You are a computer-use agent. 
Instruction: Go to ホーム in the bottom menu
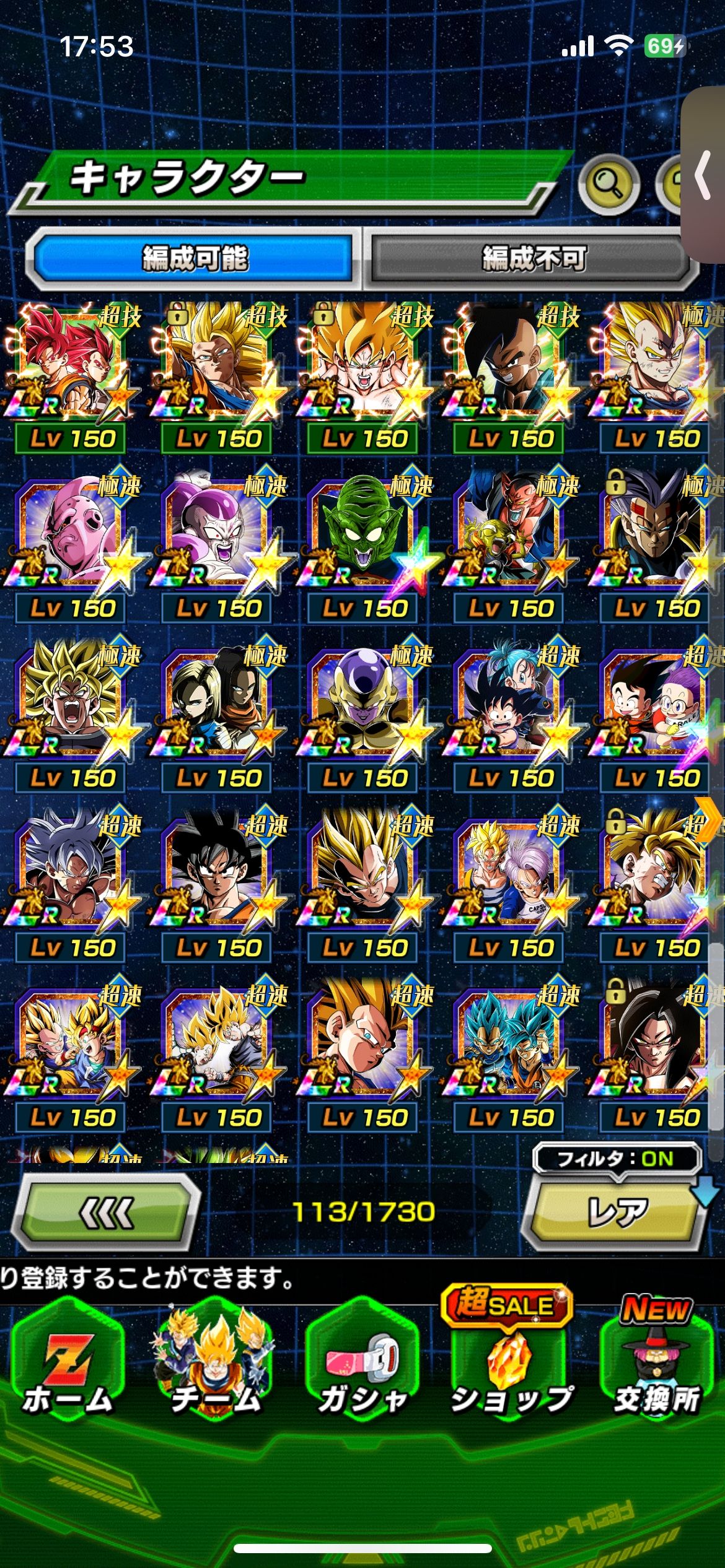coord(68,1369)
